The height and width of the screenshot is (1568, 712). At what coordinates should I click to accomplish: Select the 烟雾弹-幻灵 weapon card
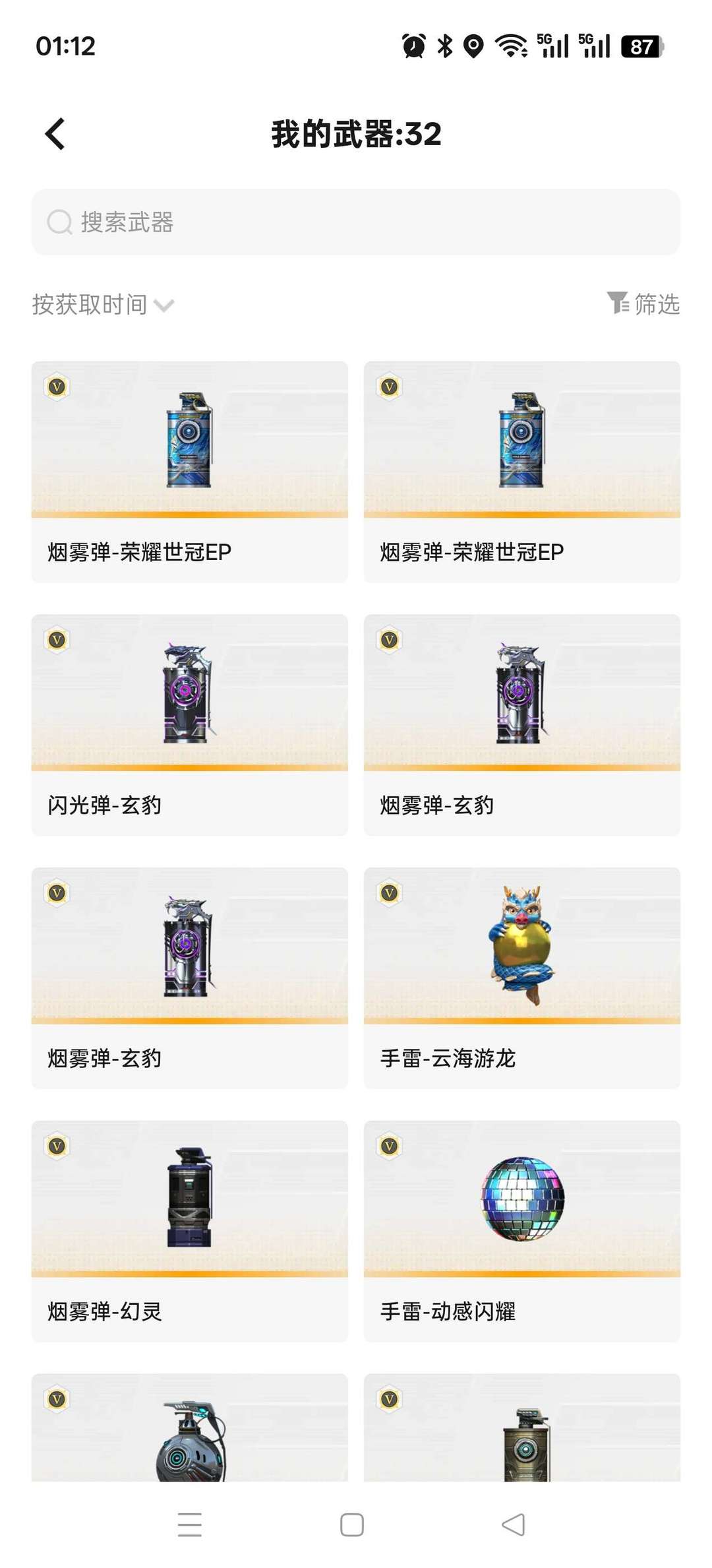[189, 1231]
